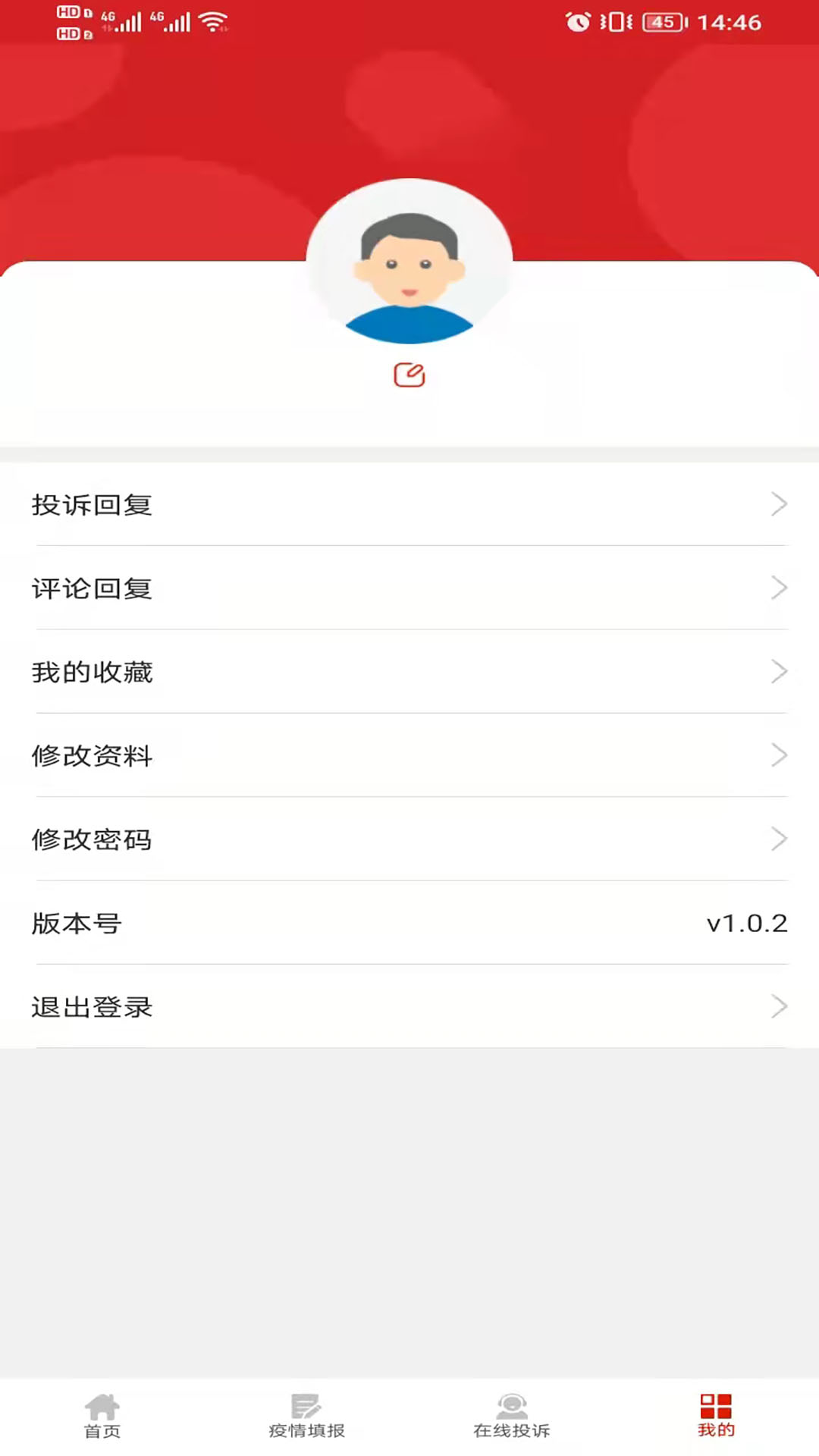The height and width of the screenshot is (1456, 819).
Task: Select the 我的 tab
Action: click(x=716, y=1416)
